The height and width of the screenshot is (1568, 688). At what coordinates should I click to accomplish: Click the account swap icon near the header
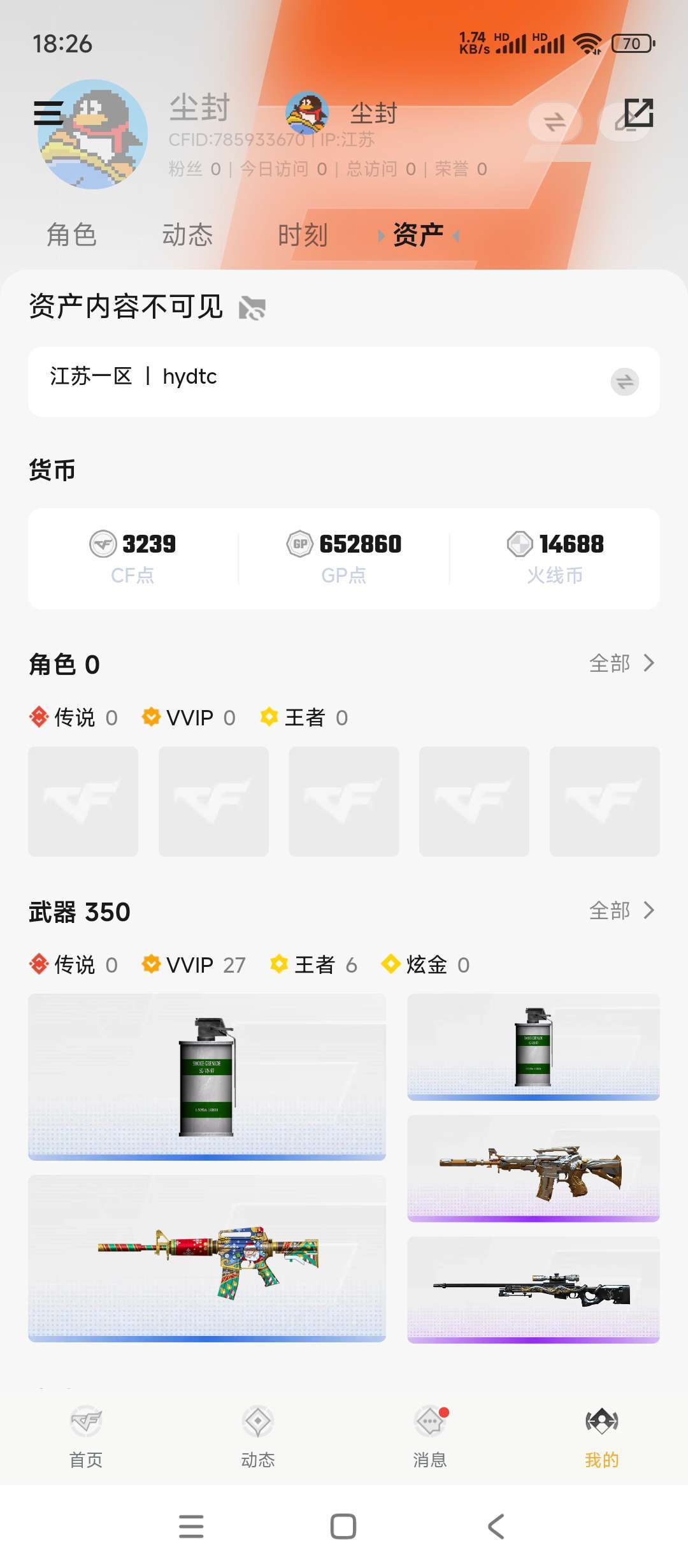pos(555,121)
